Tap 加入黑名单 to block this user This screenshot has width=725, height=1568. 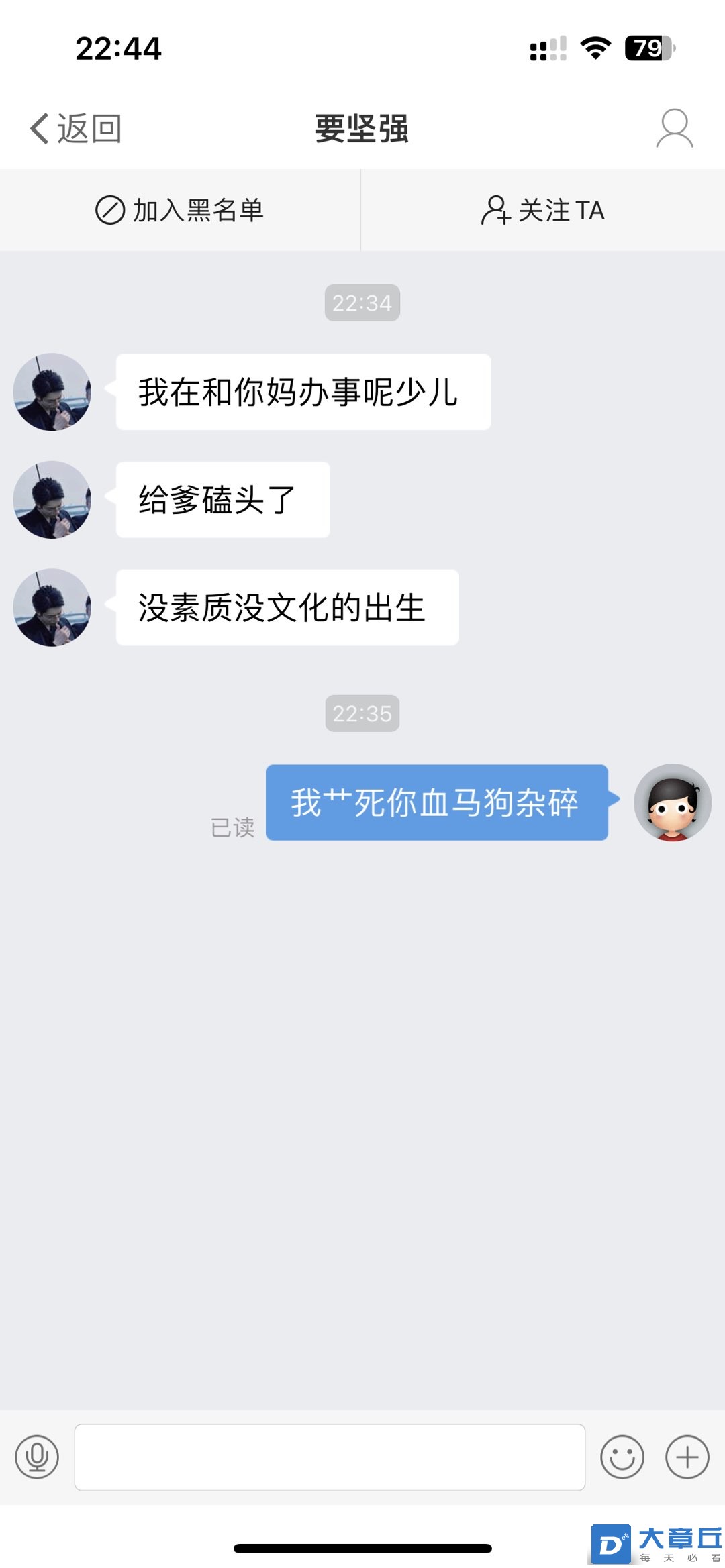point(180,211)
